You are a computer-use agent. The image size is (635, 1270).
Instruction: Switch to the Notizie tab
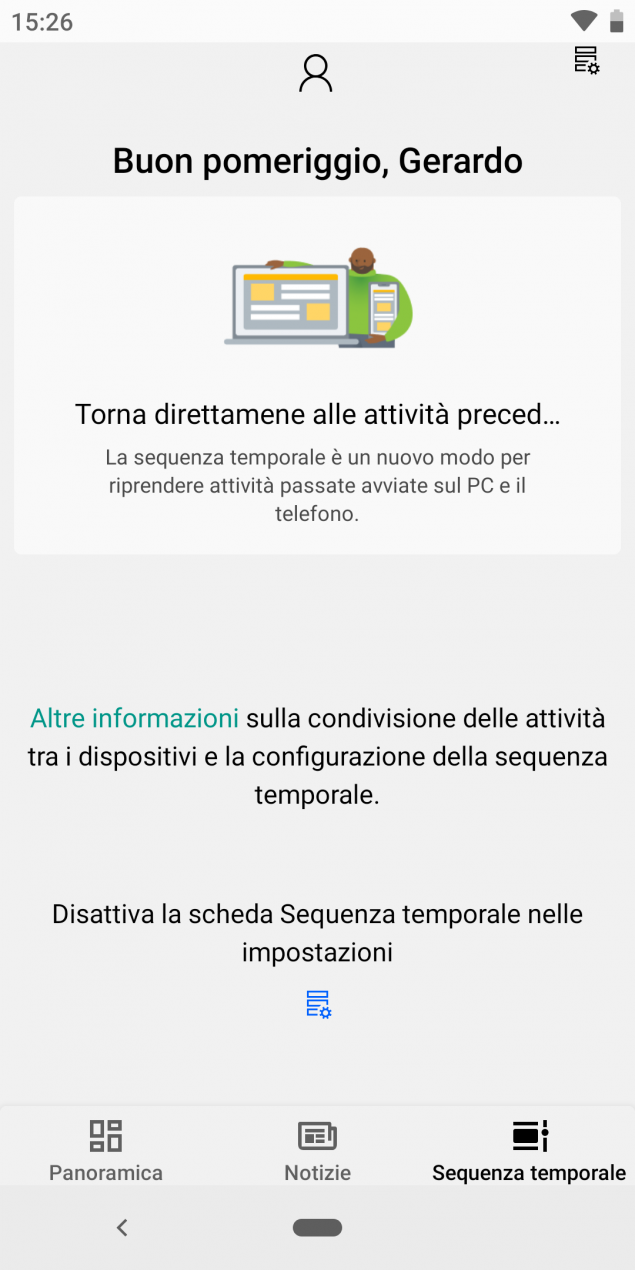(318, 1150)
